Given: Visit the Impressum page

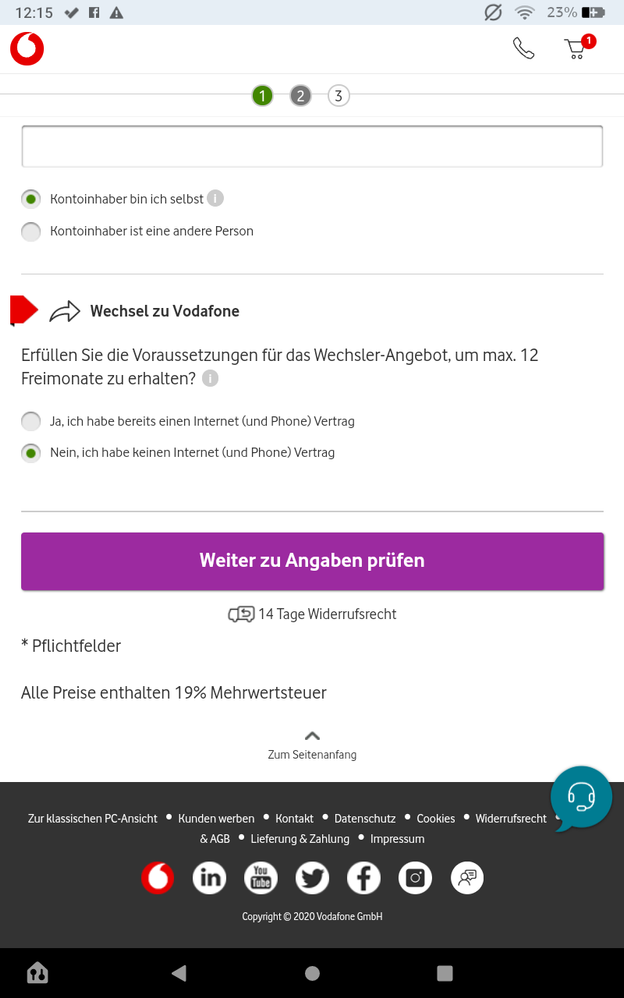Looking at the screenshot, I should pyautogui.click(x=397, y=839).
